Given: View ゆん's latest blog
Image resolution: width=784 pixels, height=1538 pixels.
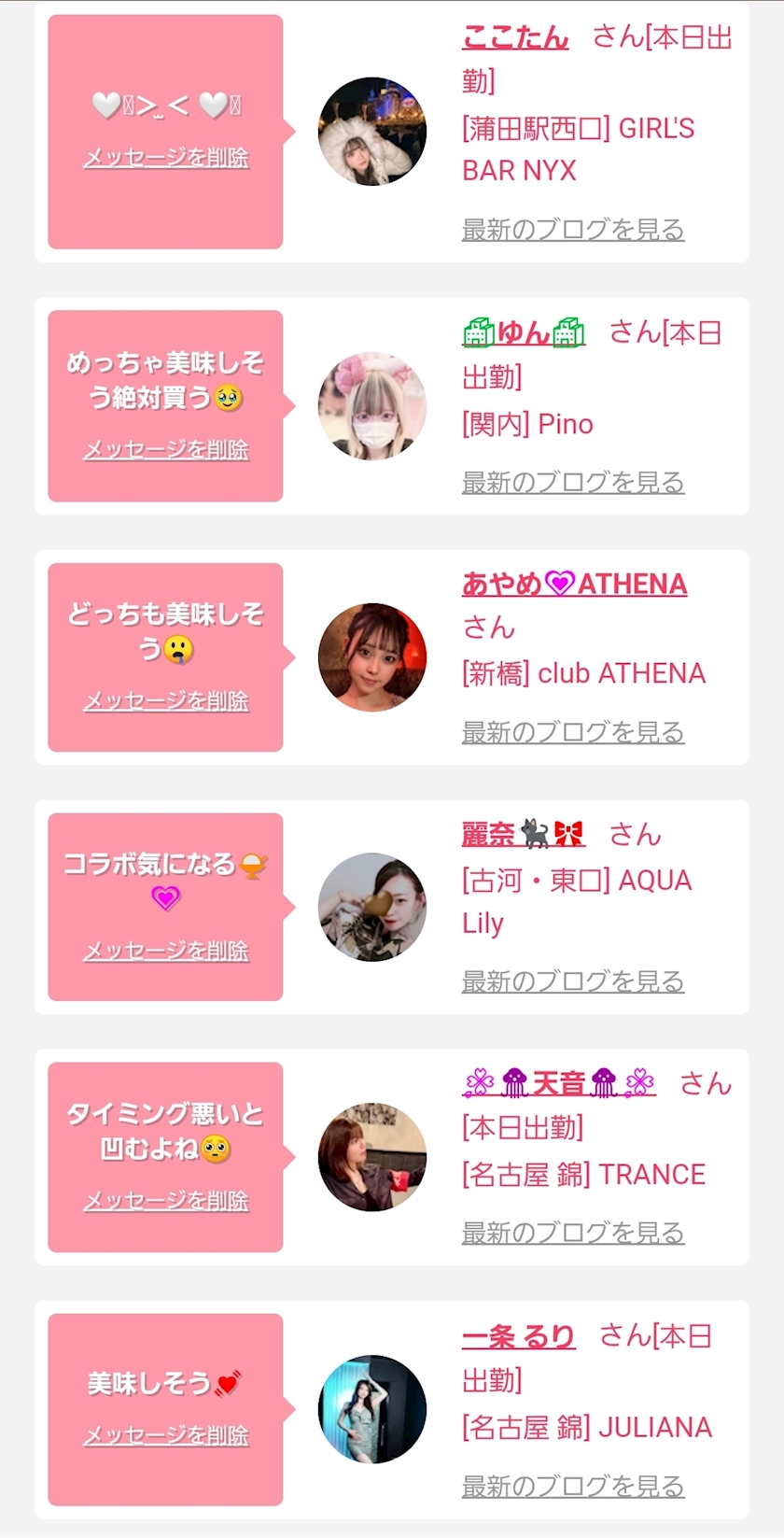Looking at the screenshot, I should click(x=573, y=482).
